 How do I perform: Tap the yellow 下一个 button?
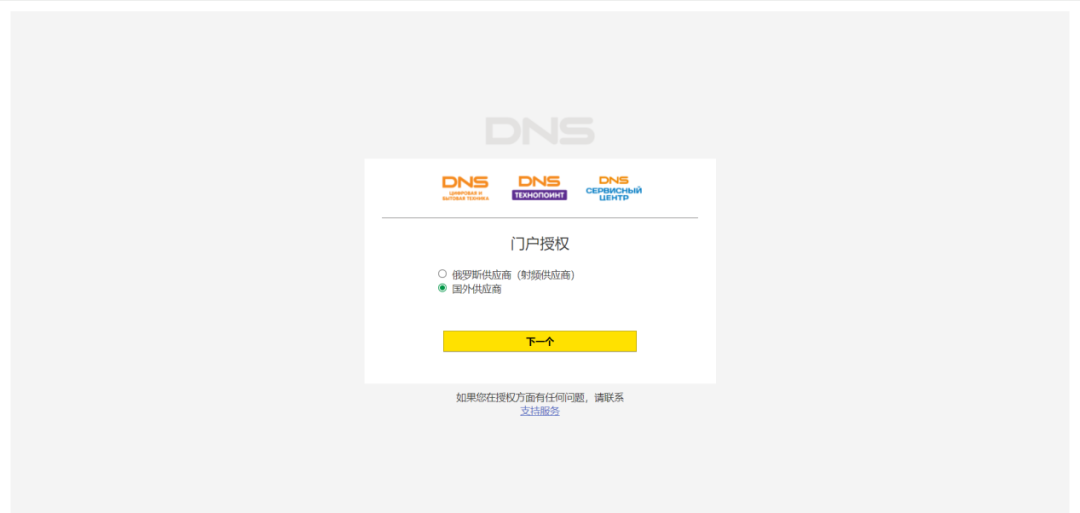(x=539, y=341)
